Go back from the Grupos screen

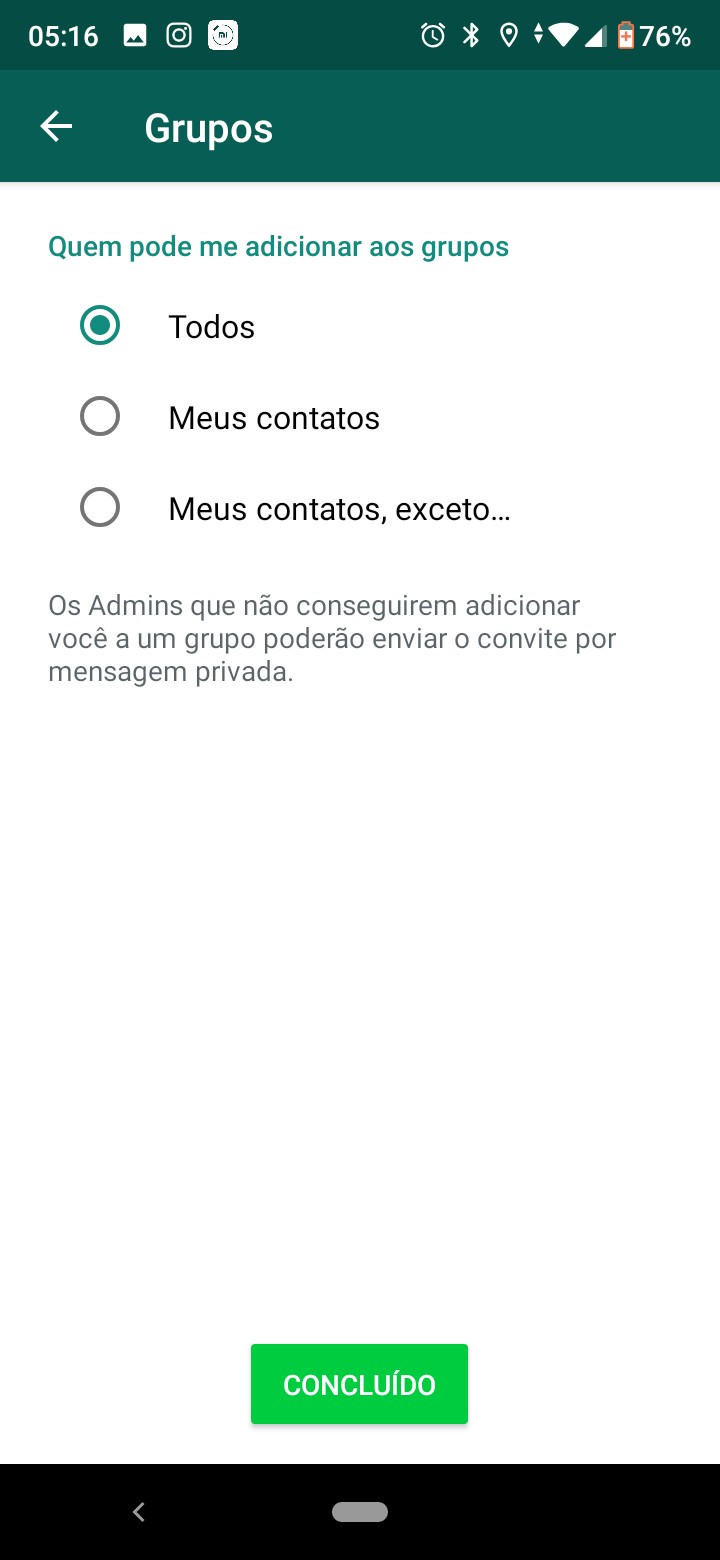[56, 127]
